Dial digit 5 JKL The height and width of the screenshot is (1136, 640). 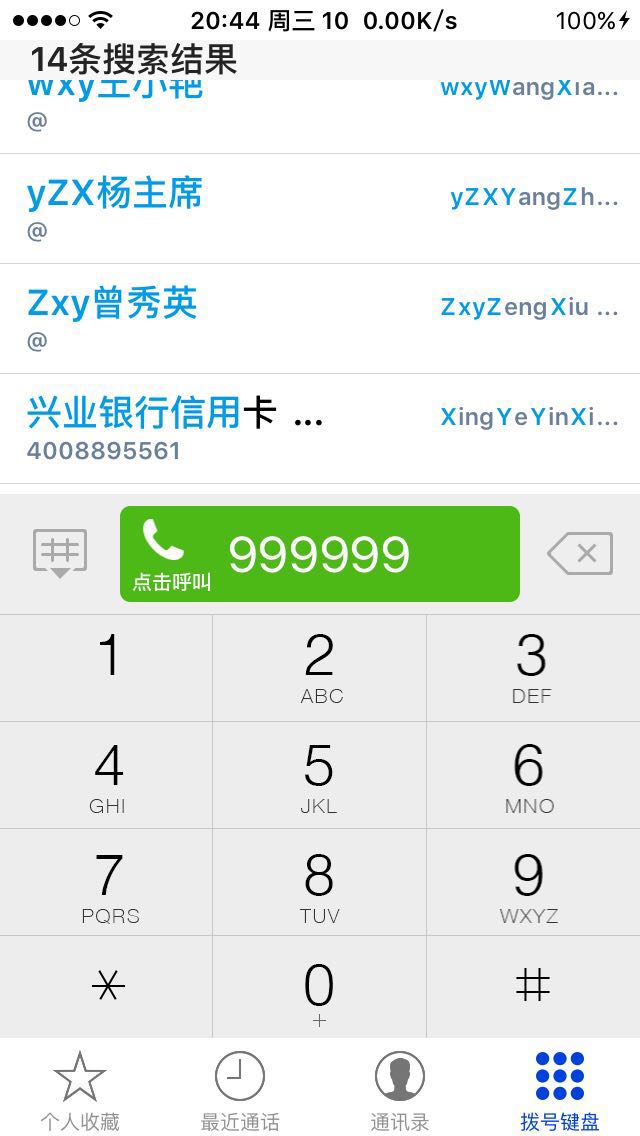[320, 776]
